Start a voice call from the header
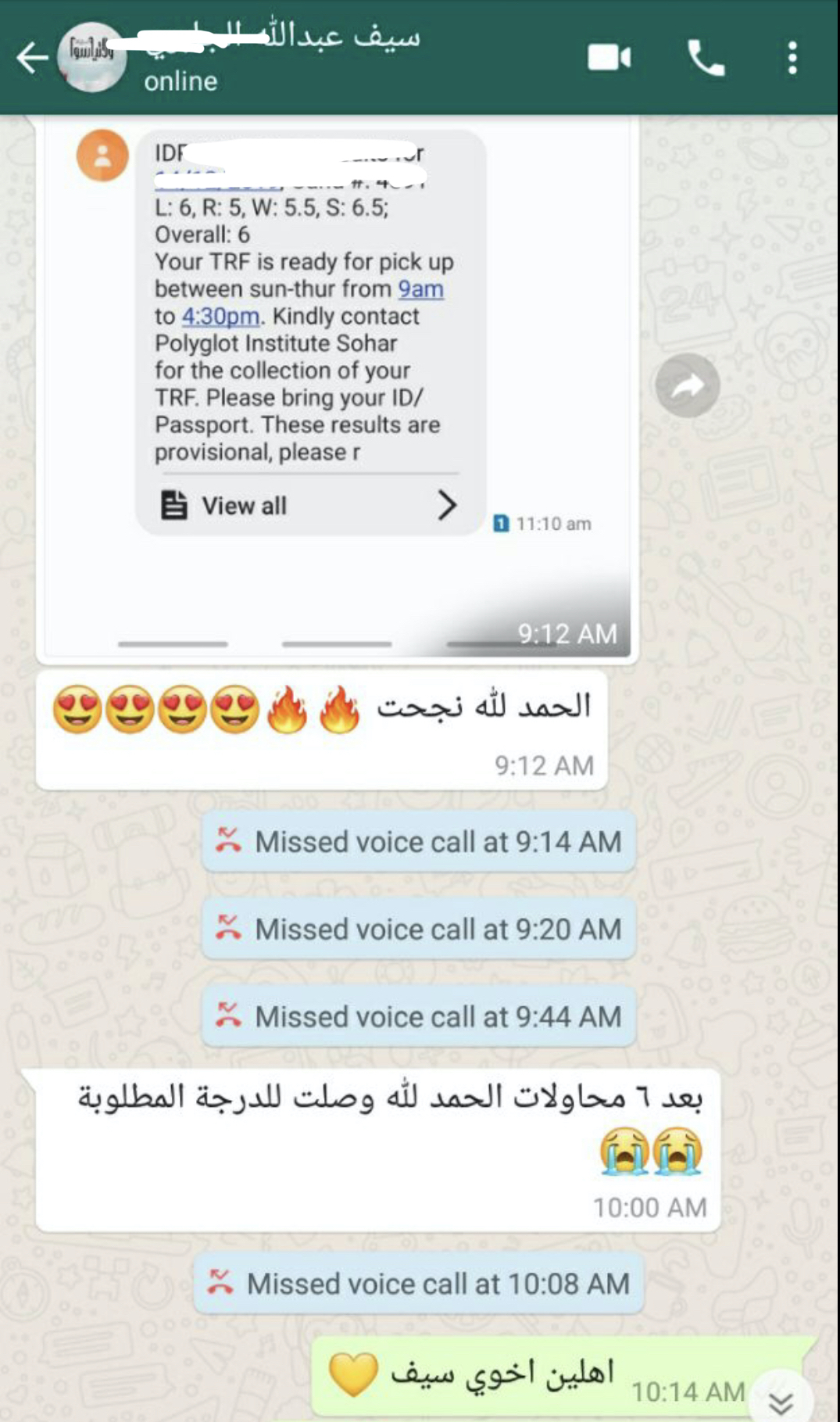 [706, 58]
